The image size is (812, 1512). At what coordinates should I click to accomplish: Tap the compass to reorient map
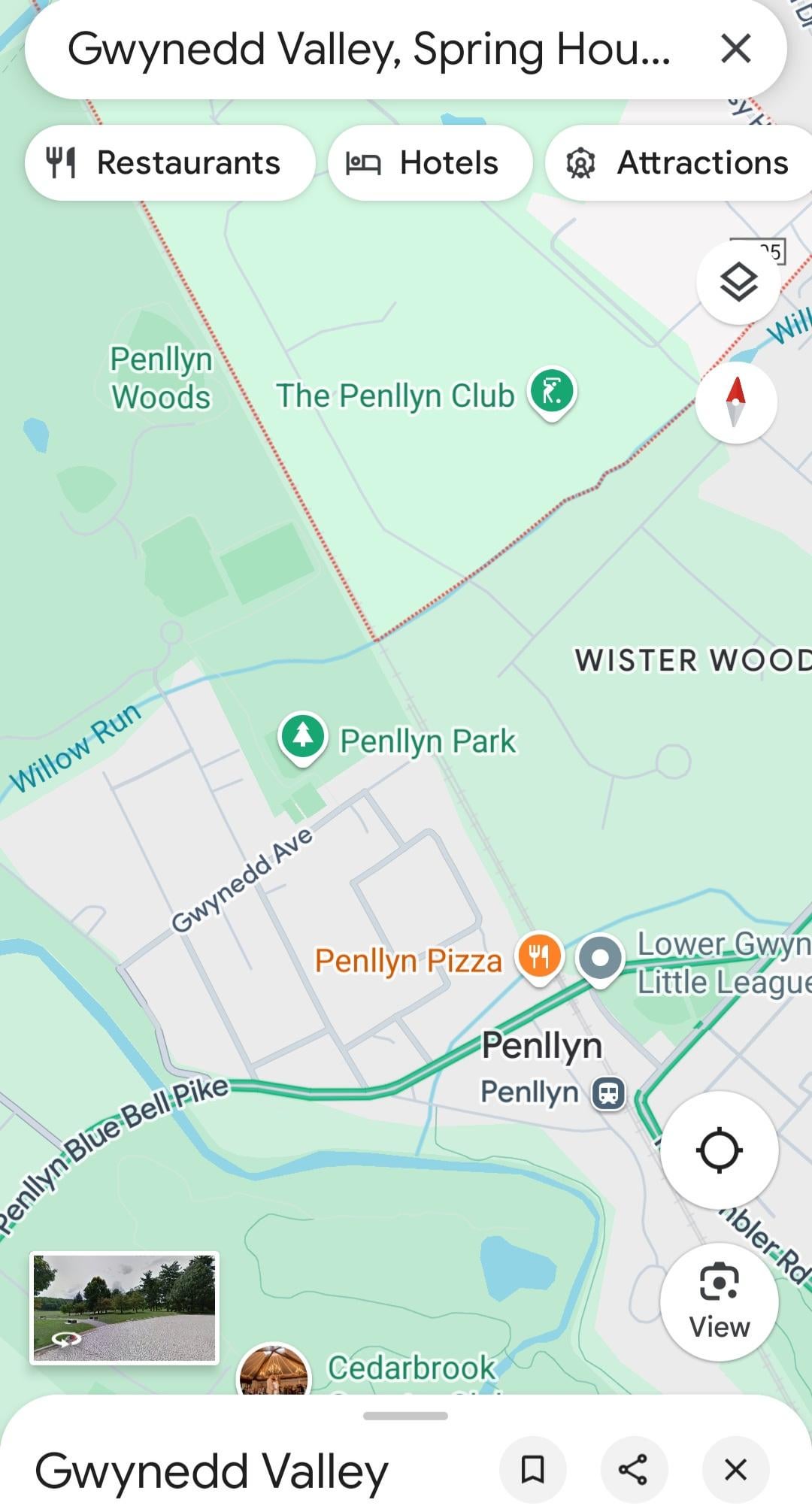735,401
